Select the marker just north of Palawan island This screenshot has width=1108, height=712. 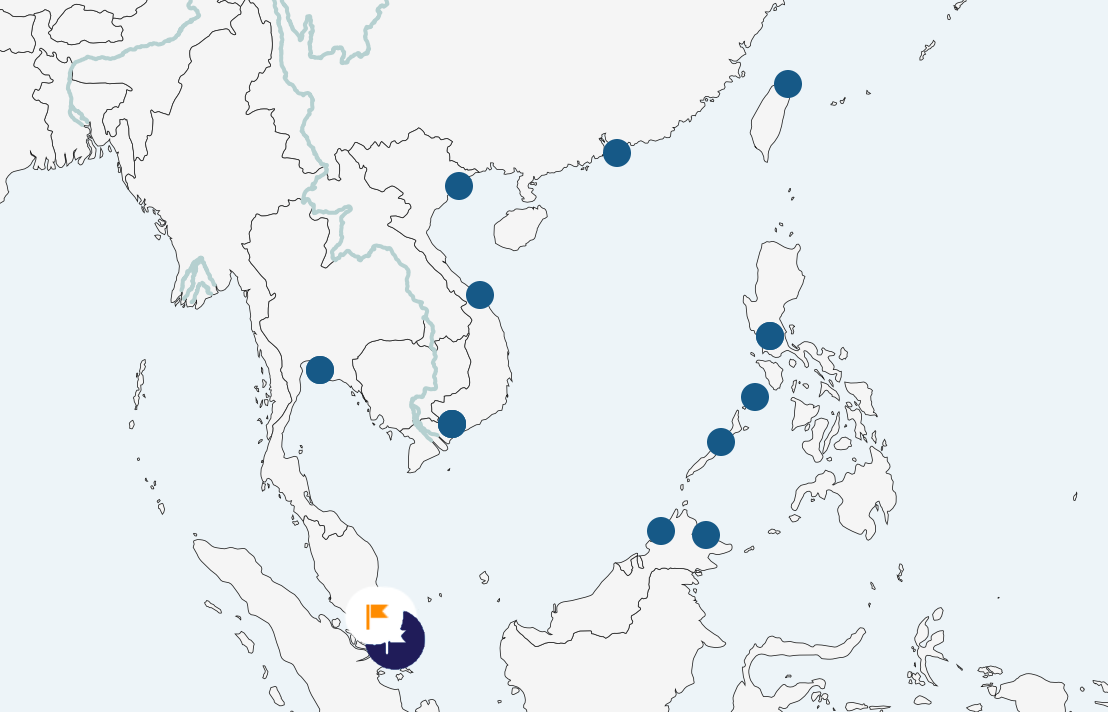[755, 397]
